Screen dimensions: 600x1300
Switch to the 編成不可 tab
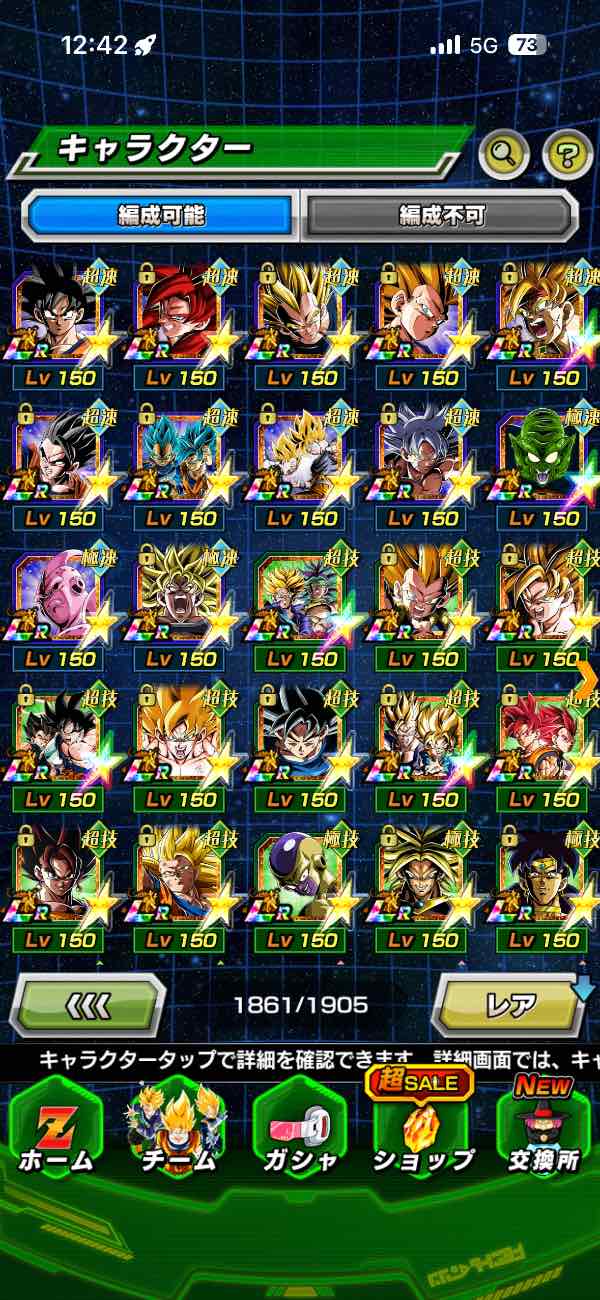click(x=441, y=214)
